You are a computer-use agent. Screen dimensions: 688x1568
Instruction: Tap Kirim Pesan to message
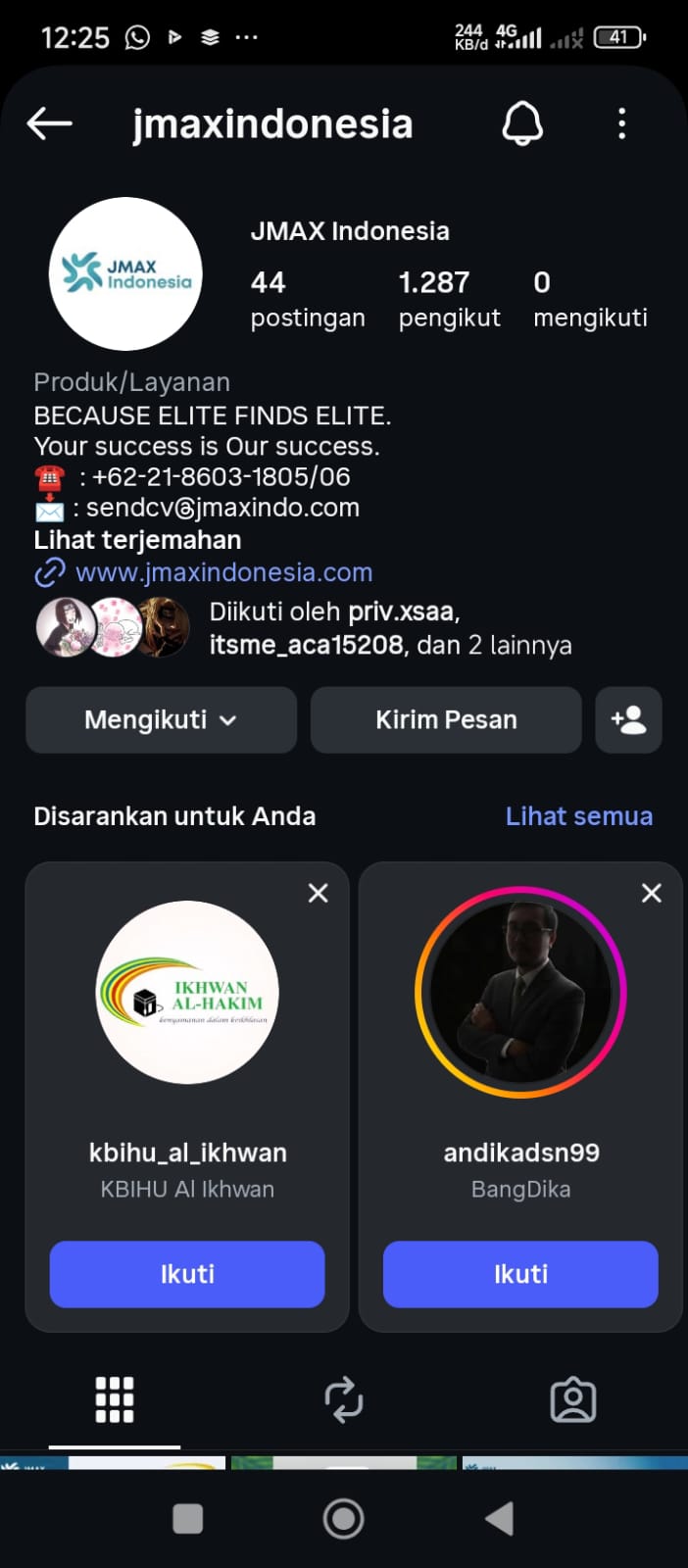(x=446, y=720)
